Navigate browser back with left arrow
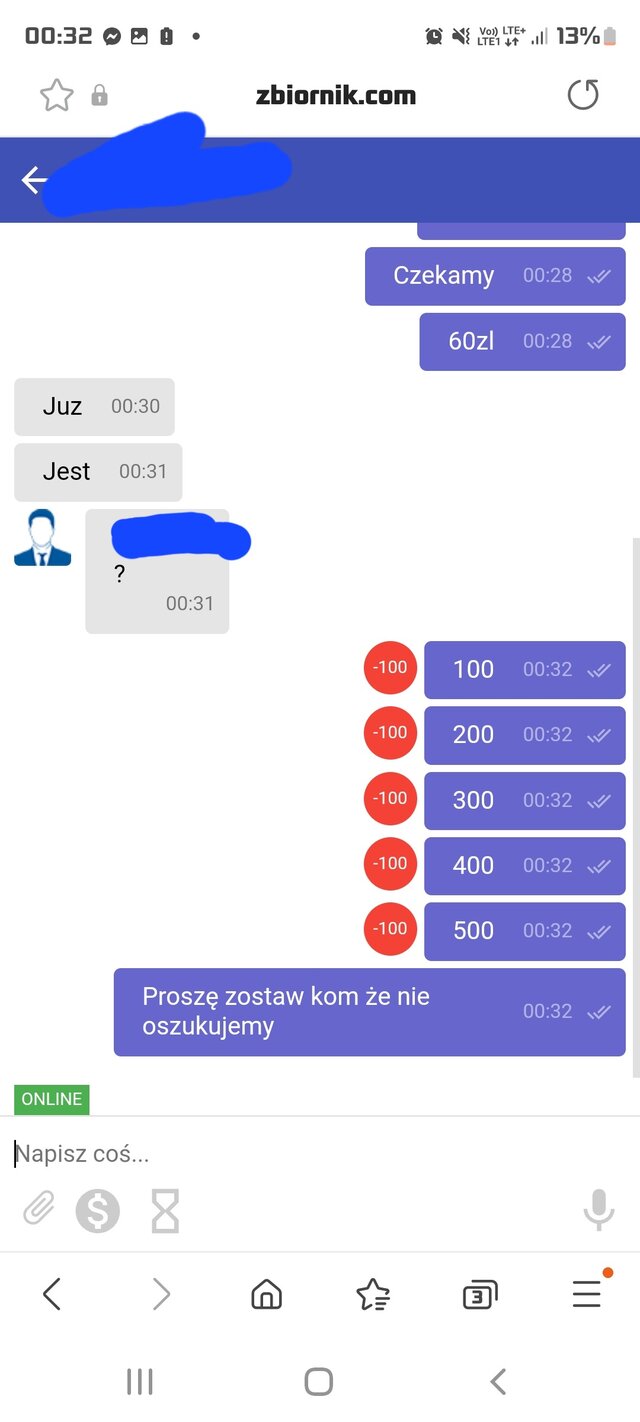 (x=52, y=1295)
